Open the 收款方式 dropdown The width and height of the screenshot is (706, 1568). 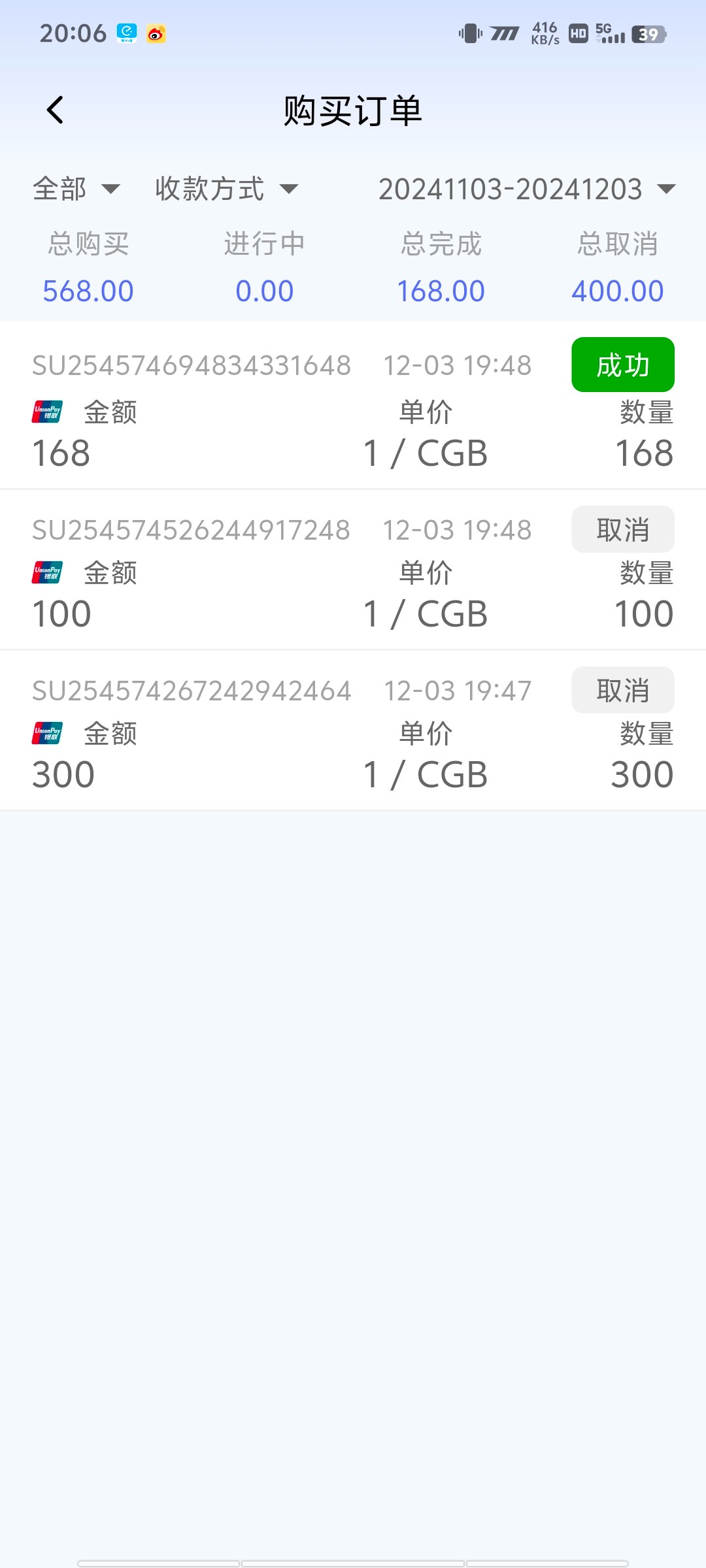click(226, 189)
